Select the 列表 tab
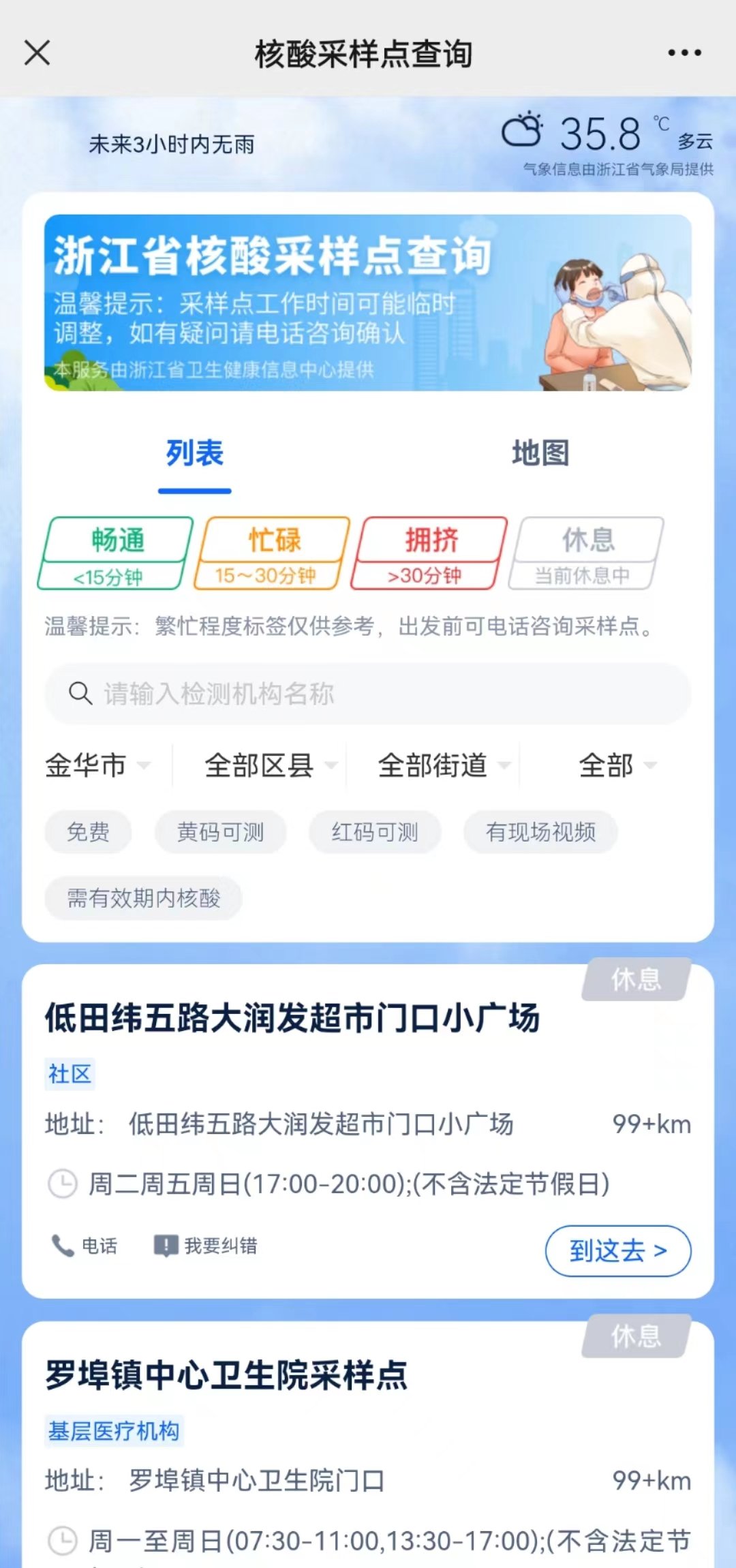This screenshot has height=1568, width=736. pos(195,453)
